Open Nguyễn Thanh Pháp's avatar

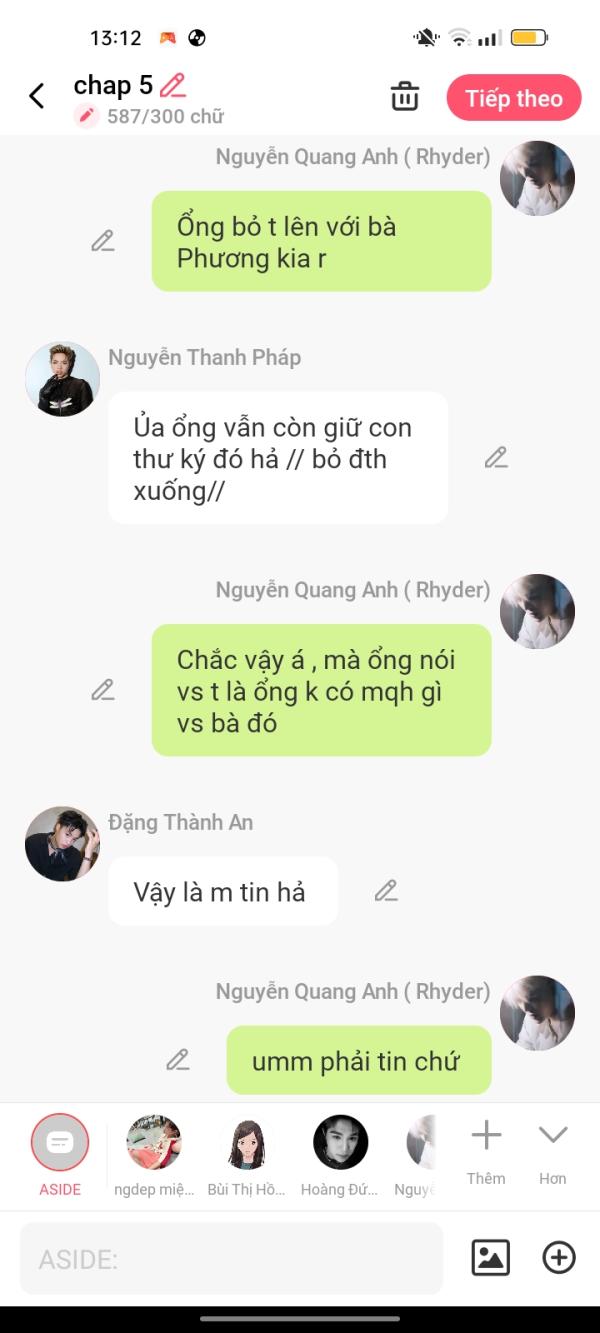coord(62,379)
